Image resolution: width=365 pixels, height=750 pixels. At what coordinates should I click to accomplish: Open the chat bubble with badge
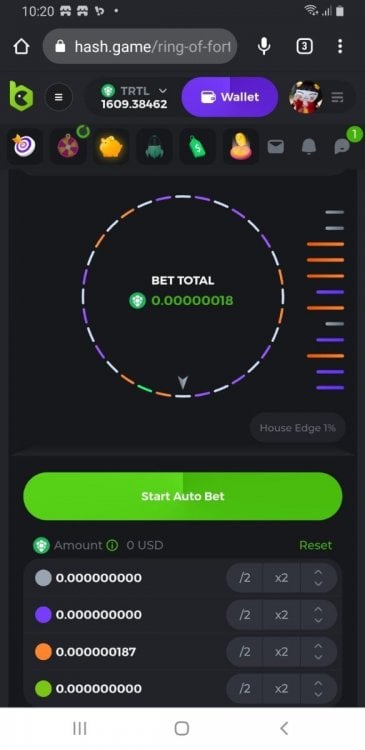(x=342, y=146)
